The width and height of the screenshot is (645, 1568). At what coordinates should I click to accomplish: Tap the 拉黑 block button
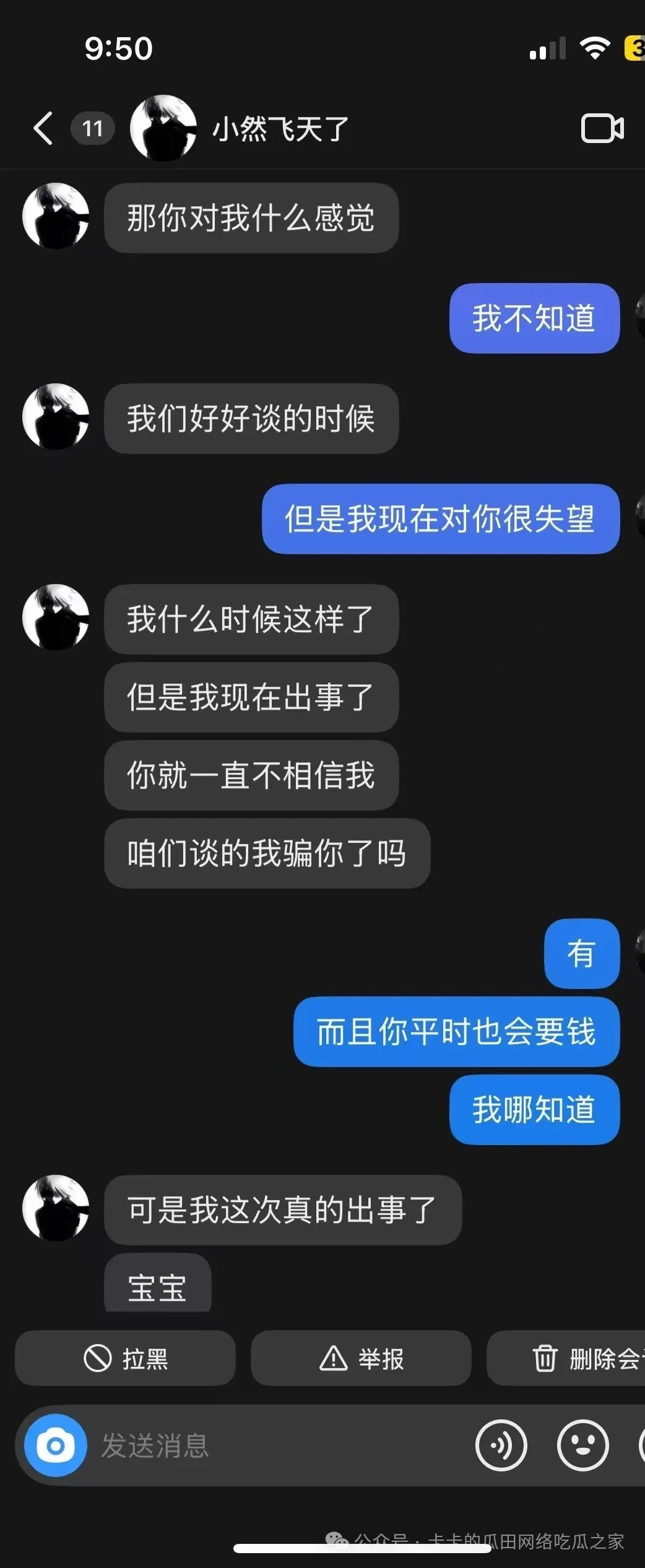tap(125, 1359)
